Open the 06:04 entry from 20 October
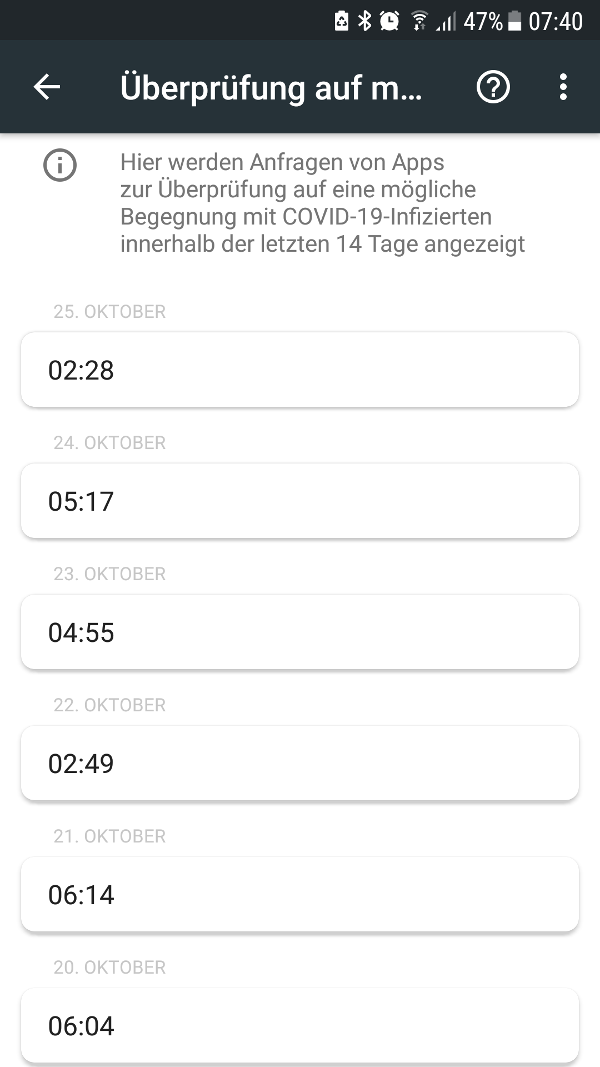The image size is (600, 1067). click(x=300, y=1025)
